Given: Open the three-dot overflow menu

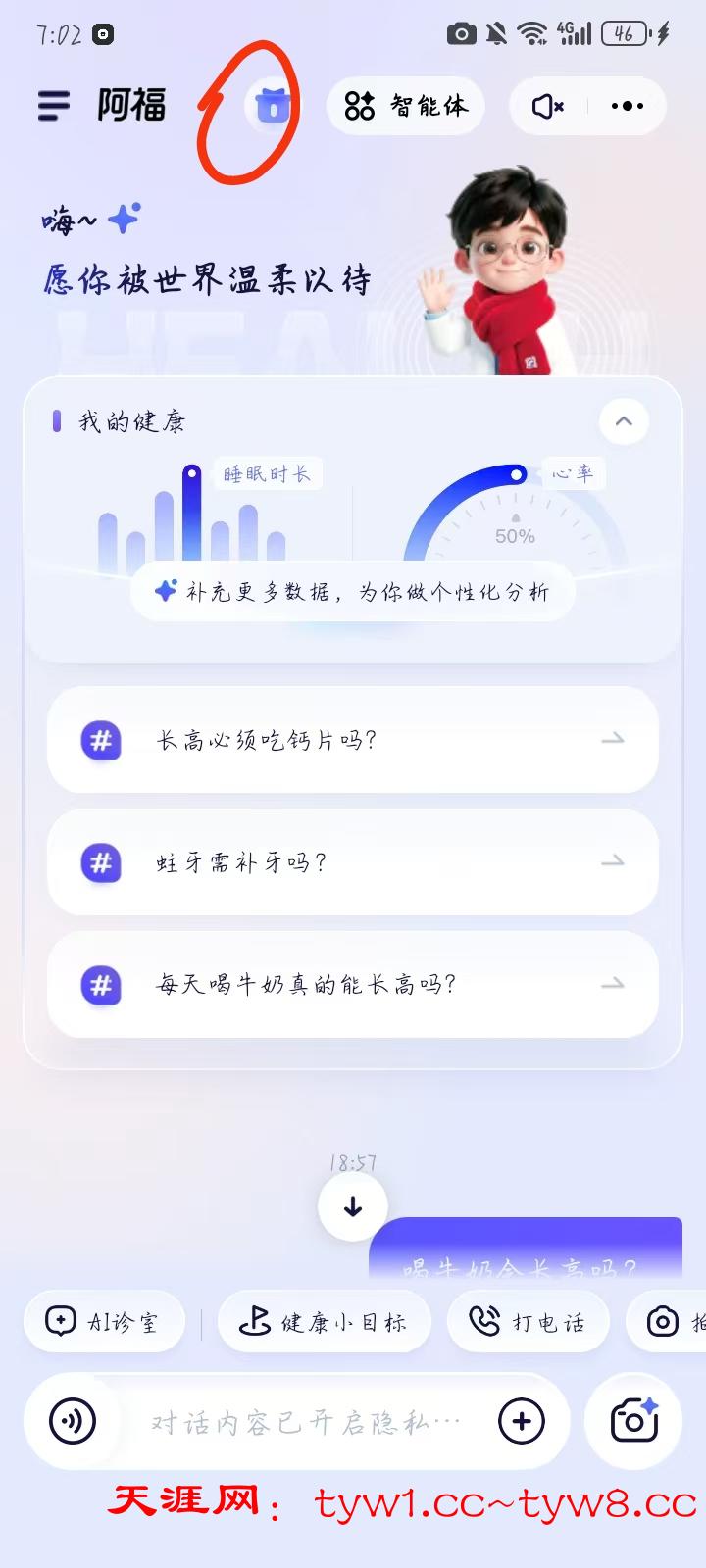Looking at the screenshot, I should point(628,106).
